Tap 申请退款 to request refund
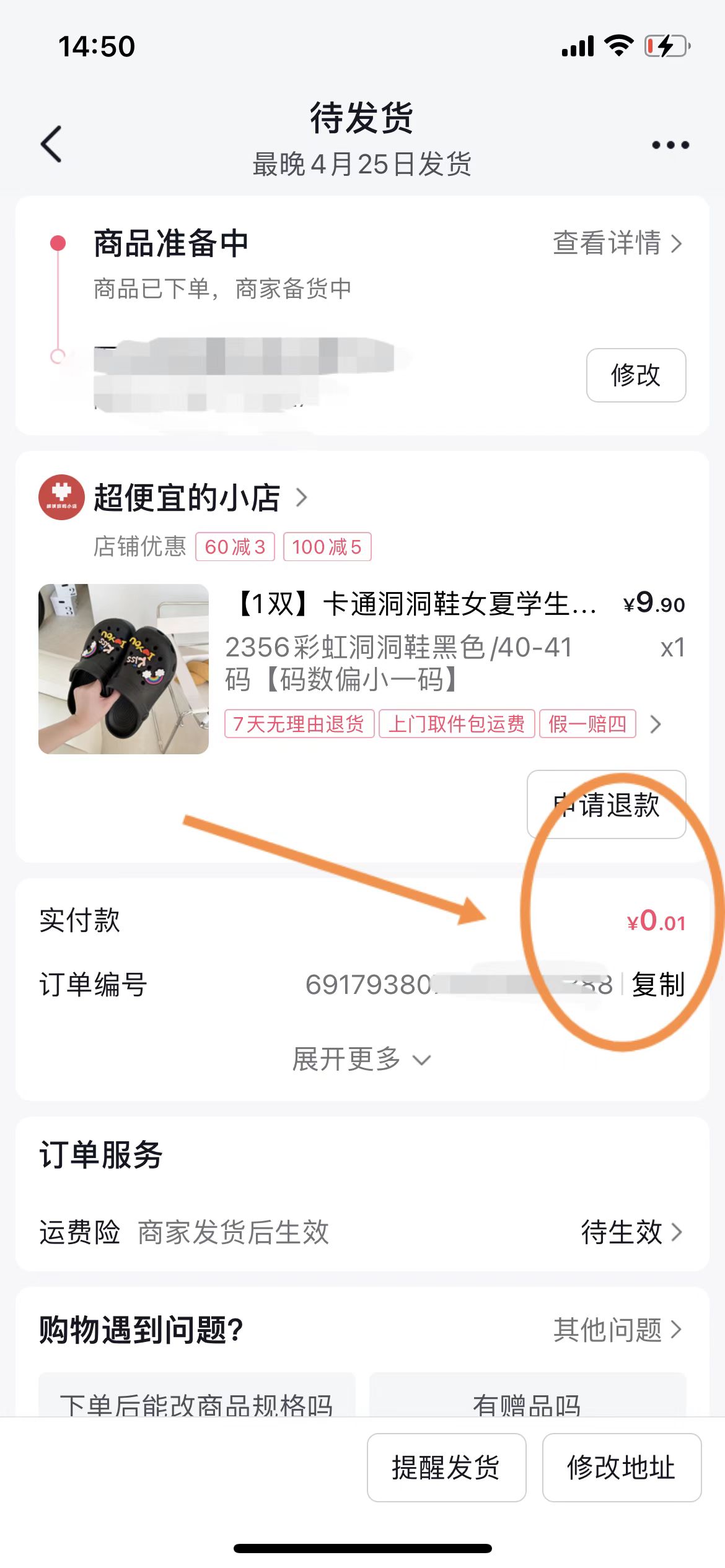 (606, 805)
